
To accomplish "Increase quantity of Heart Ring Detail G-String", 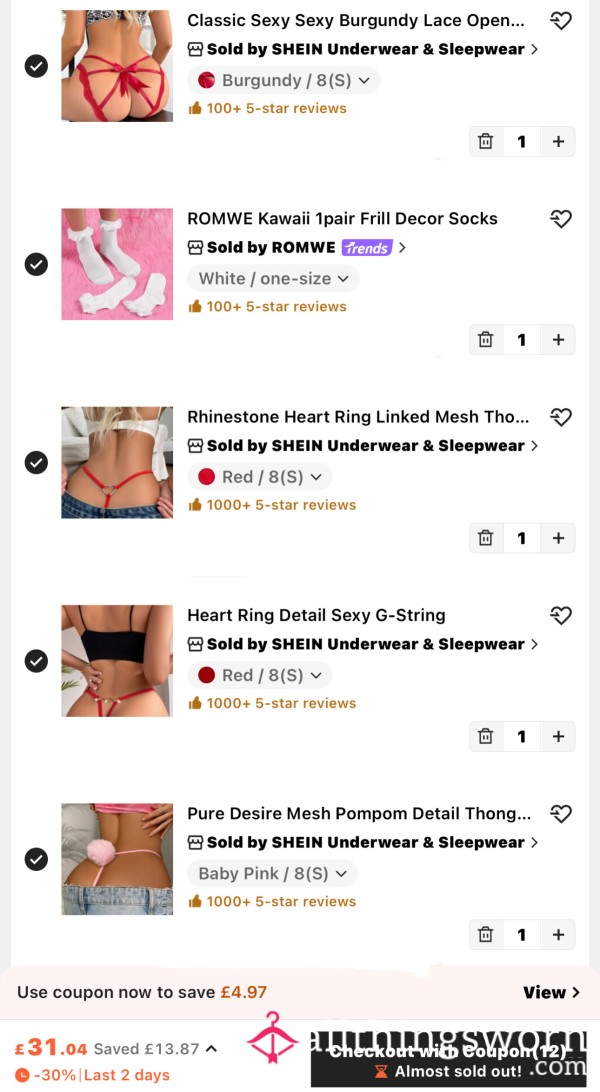I will pyautogui.click(x=558, y=736).
